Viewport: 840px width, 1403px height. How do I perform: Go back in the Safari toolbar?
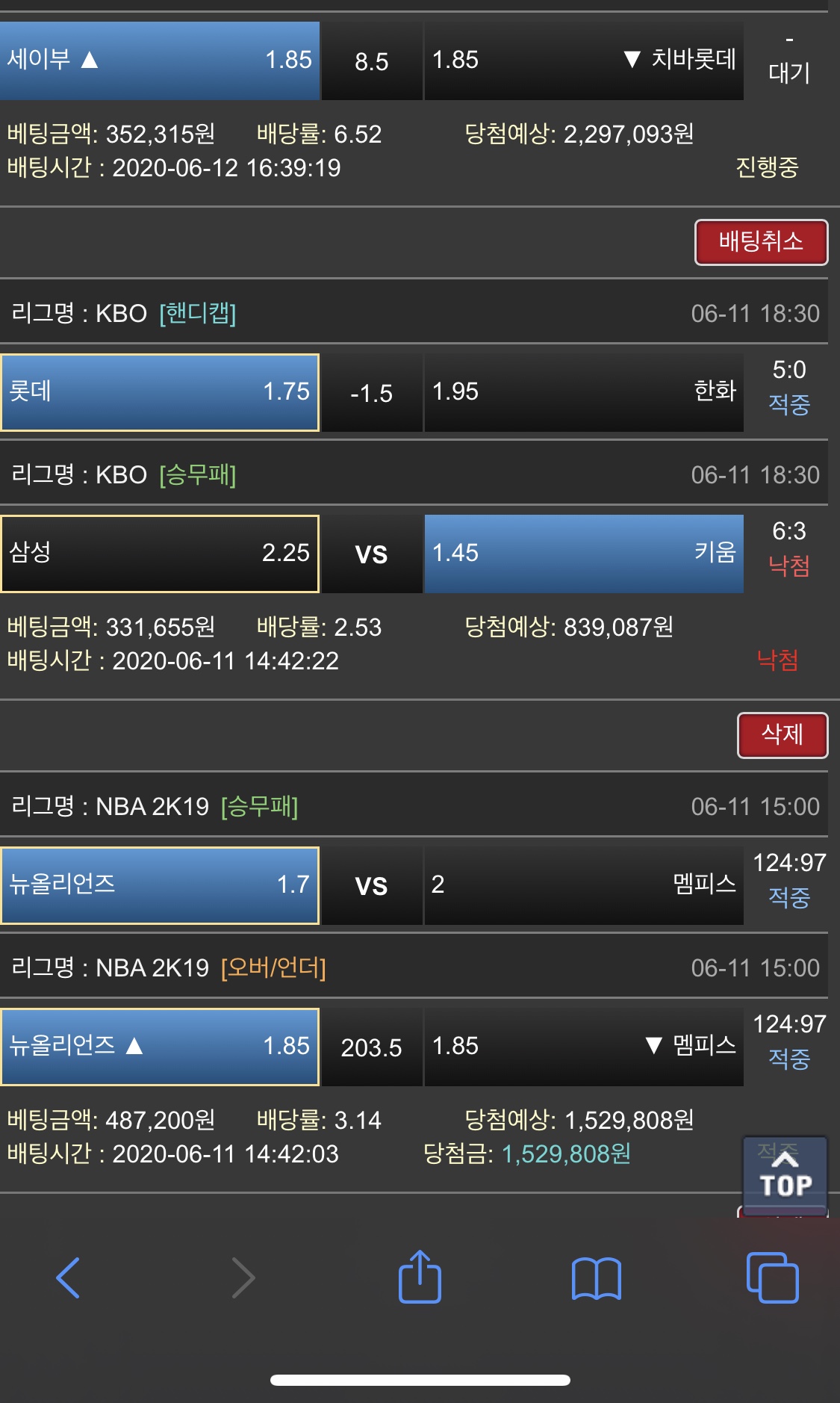tap(68, 1277)
